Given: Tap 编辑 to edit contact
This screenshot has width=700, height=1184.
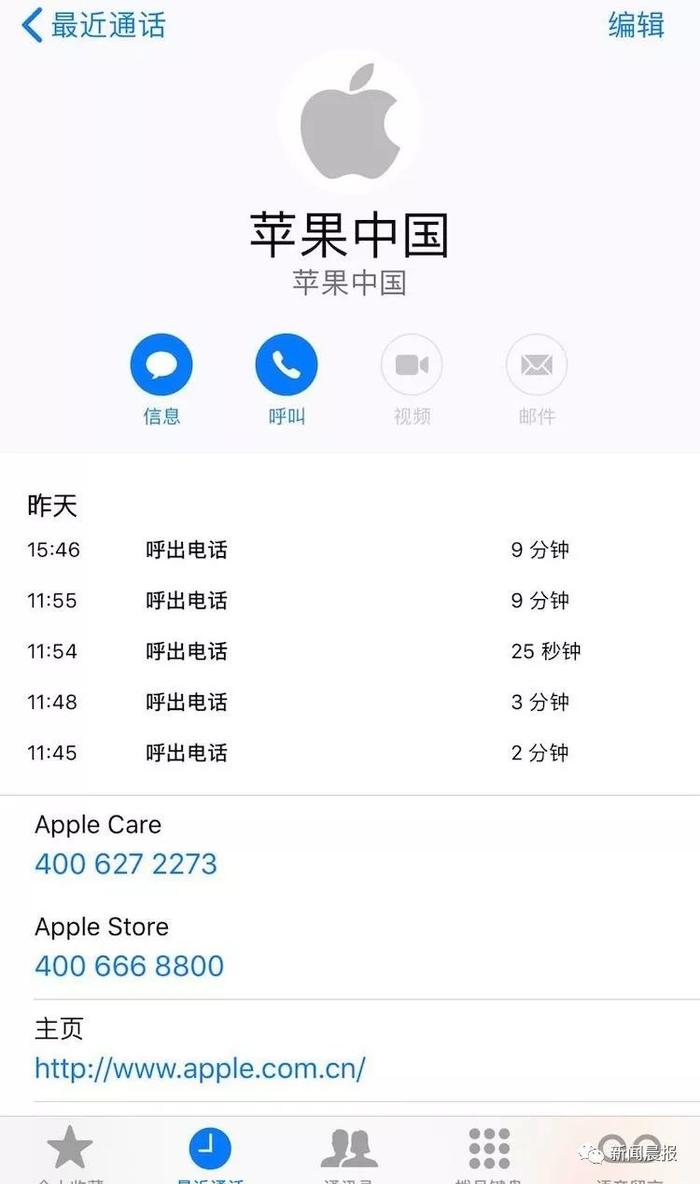Looking at the screenshot, I should (636, 25).
